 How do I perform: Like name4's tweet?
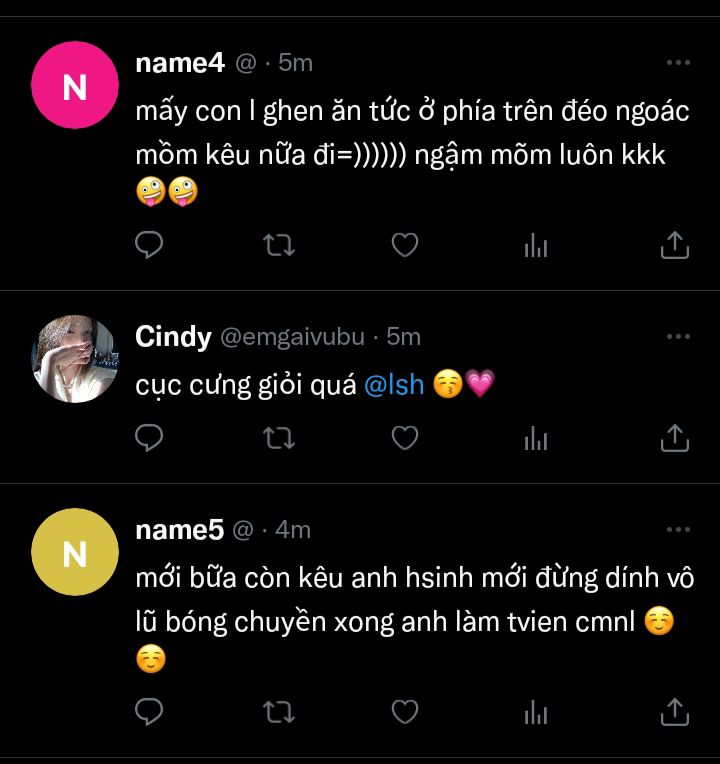point(404,244)
